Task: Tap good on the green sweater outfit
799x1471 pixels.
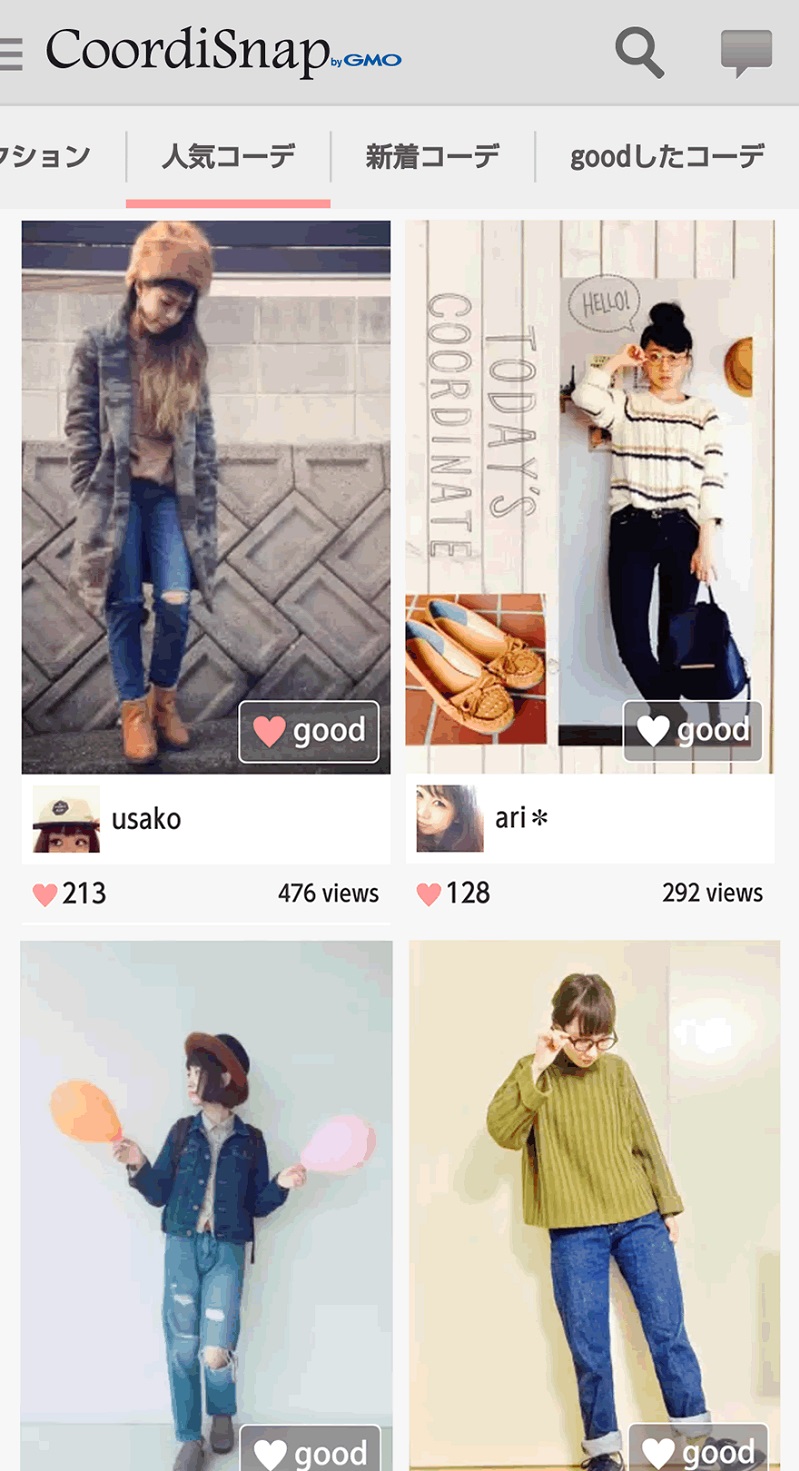Action: pyautogui.click(x=698, y=1451)
